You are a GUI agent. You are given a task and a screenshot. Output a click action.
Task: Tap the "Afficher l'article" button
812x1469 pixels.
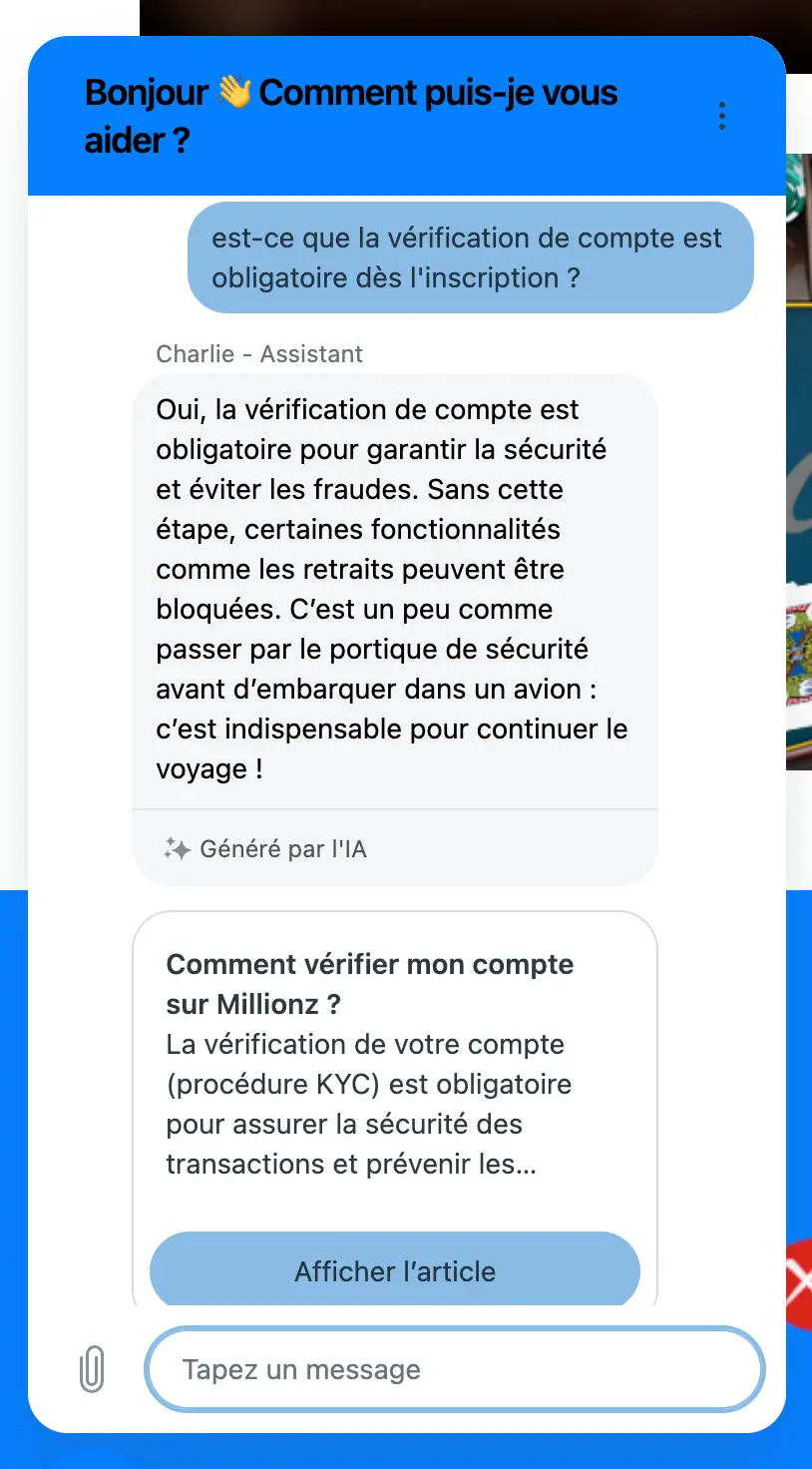(x=395, y=1270)
